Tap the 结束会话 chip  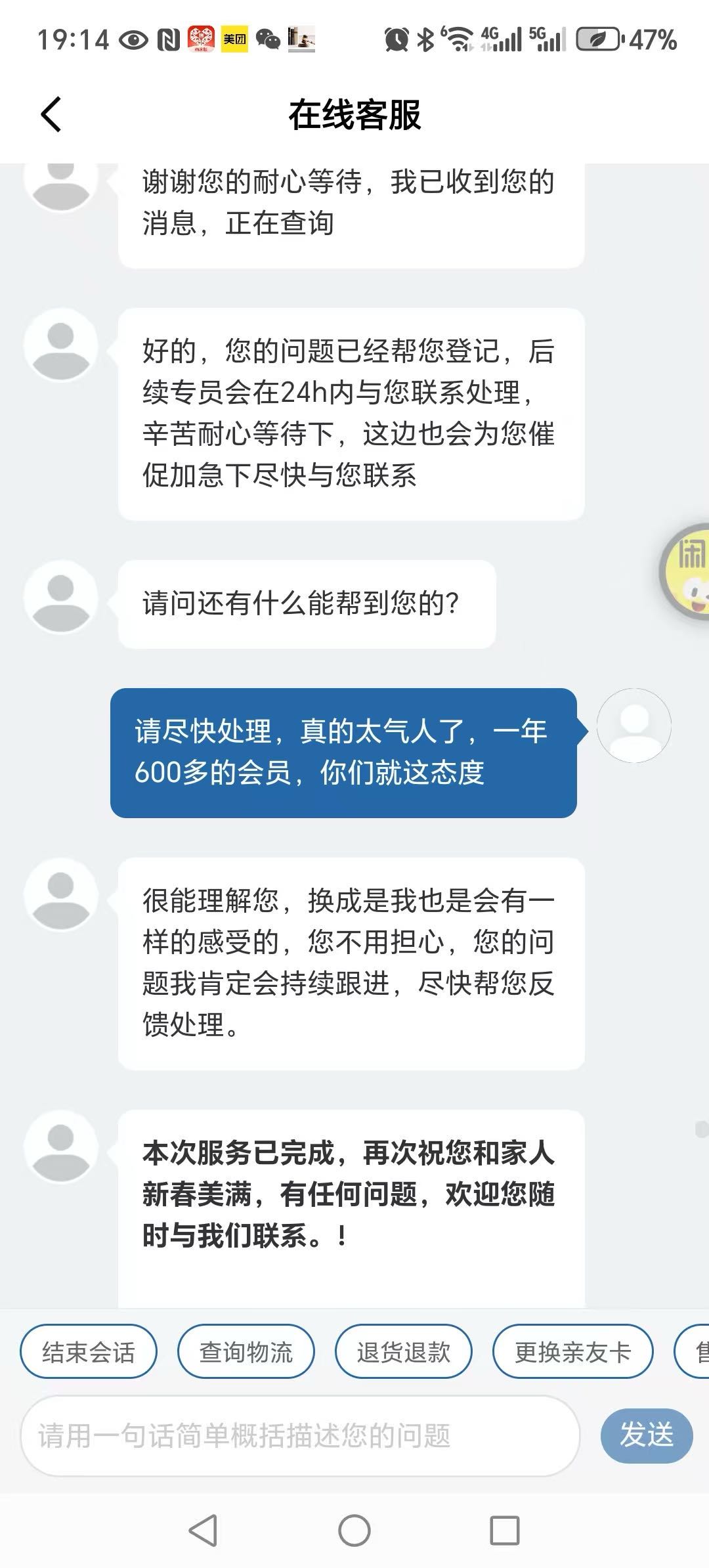tap(89, 1352)
